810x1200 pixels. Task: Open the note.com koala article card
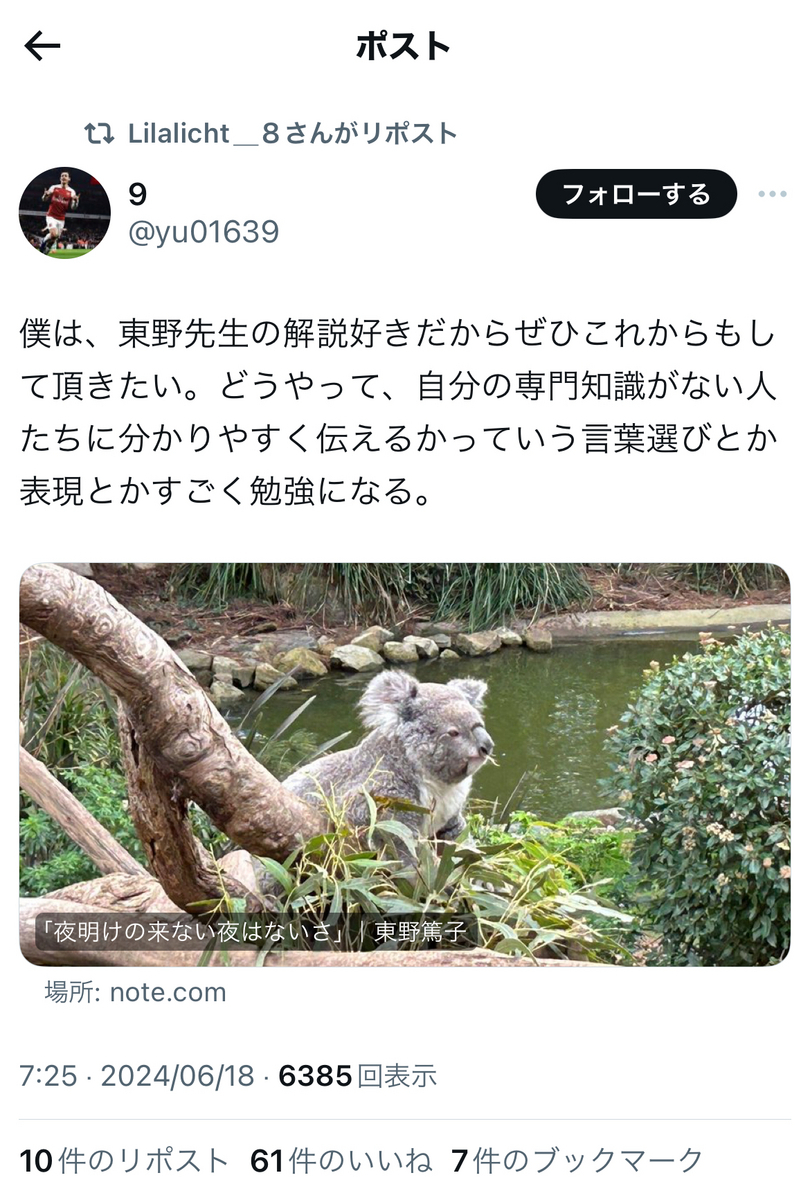[x=404, y=765]
